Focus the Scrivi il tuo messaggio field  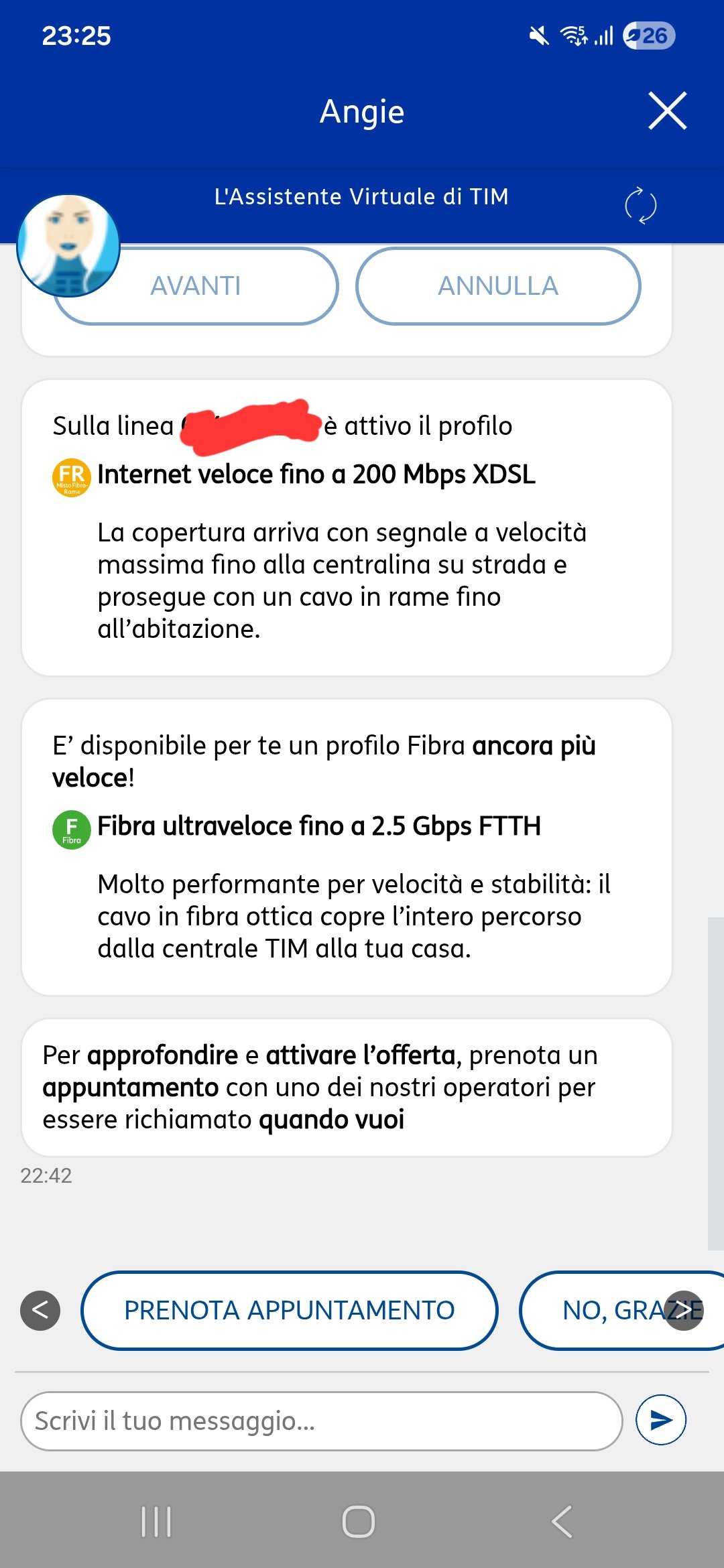[x=322, y=1421]
